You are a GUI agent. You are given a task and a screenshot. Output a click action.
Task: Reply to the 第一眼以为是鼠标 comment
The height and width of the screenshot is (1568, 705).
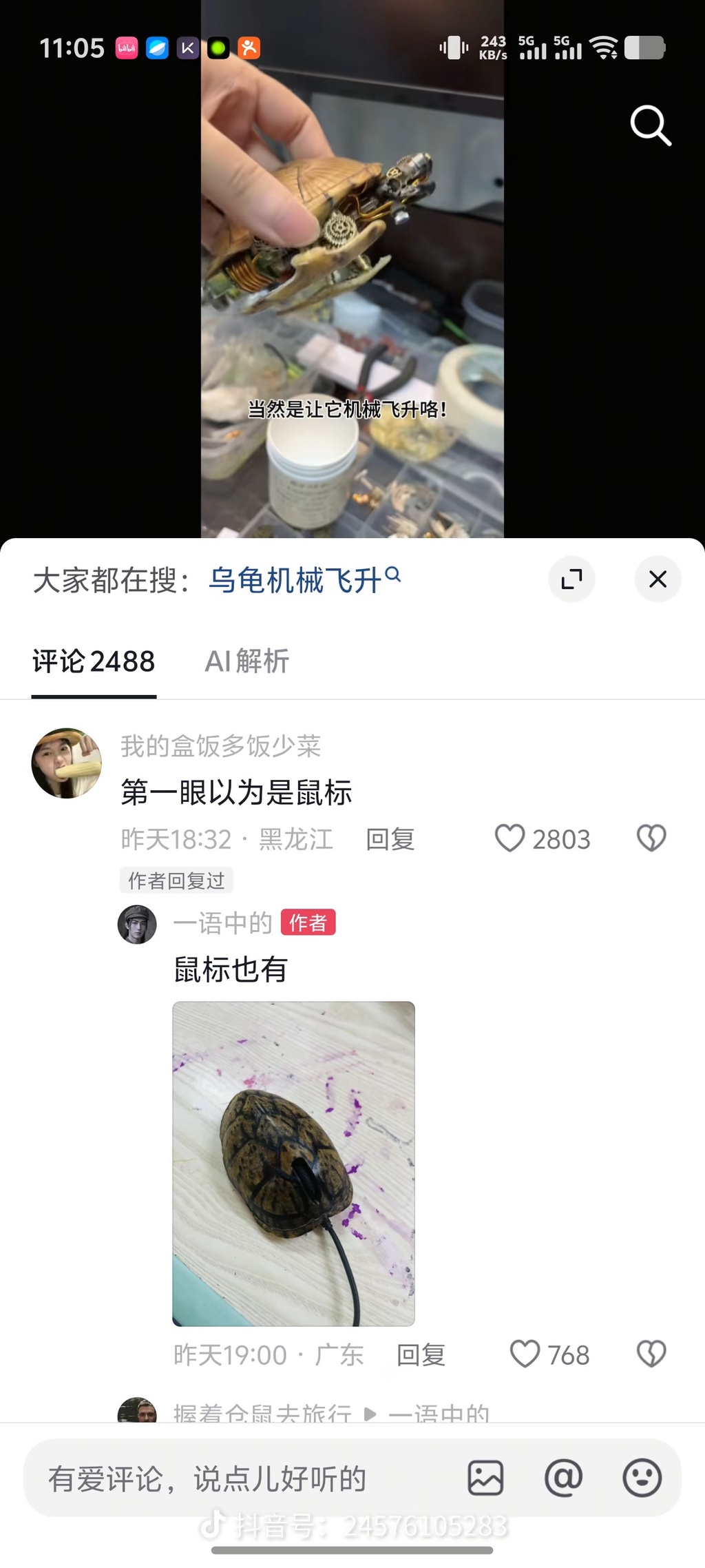(x=390, y=840)
